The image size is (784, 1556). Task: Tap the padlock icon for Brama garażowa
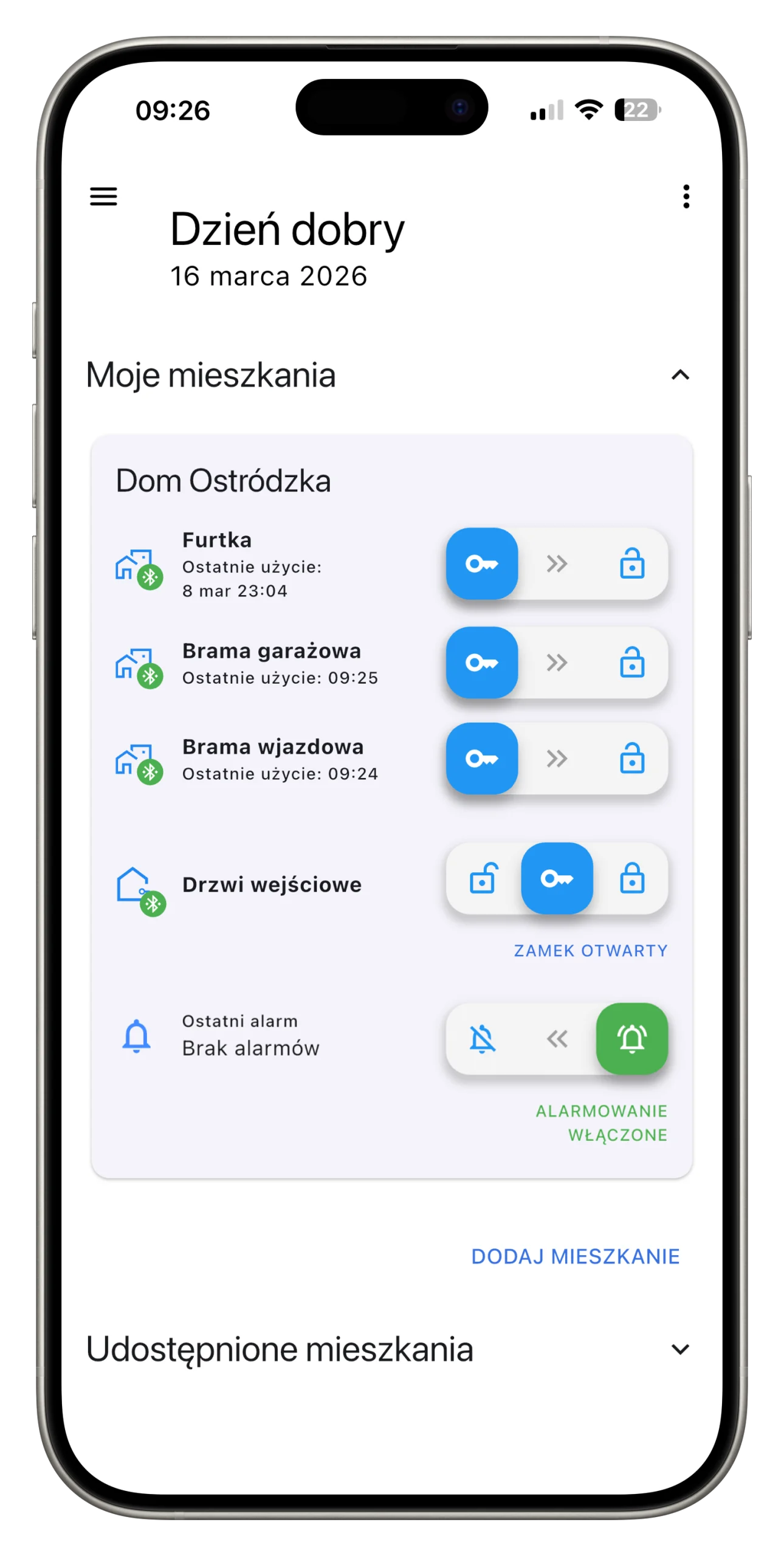pos(631,663)
